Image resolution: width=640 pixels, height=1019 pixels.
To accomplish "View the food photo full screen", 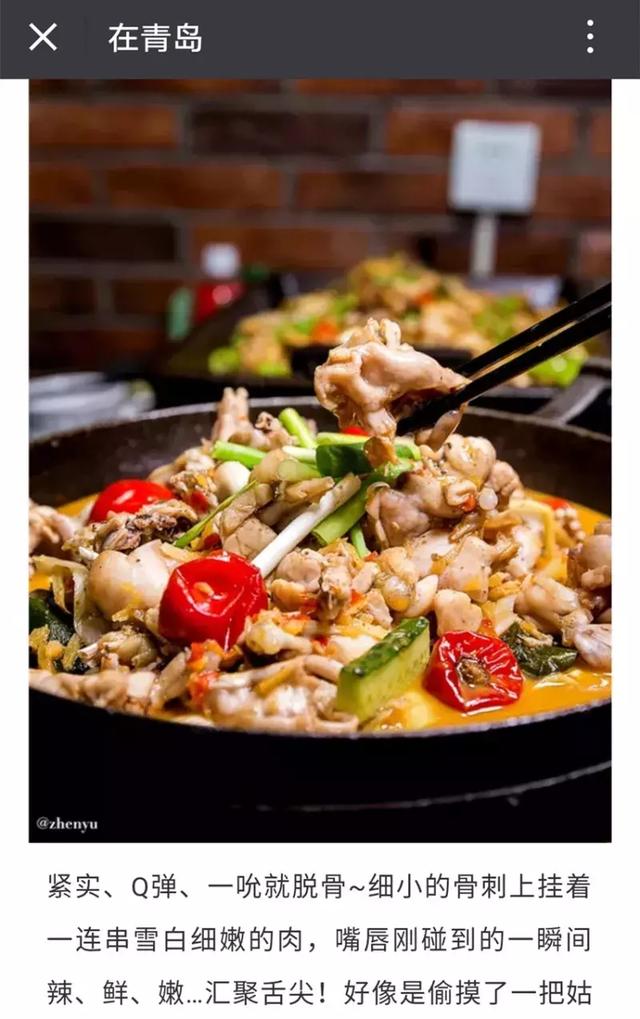I will 320,460.
